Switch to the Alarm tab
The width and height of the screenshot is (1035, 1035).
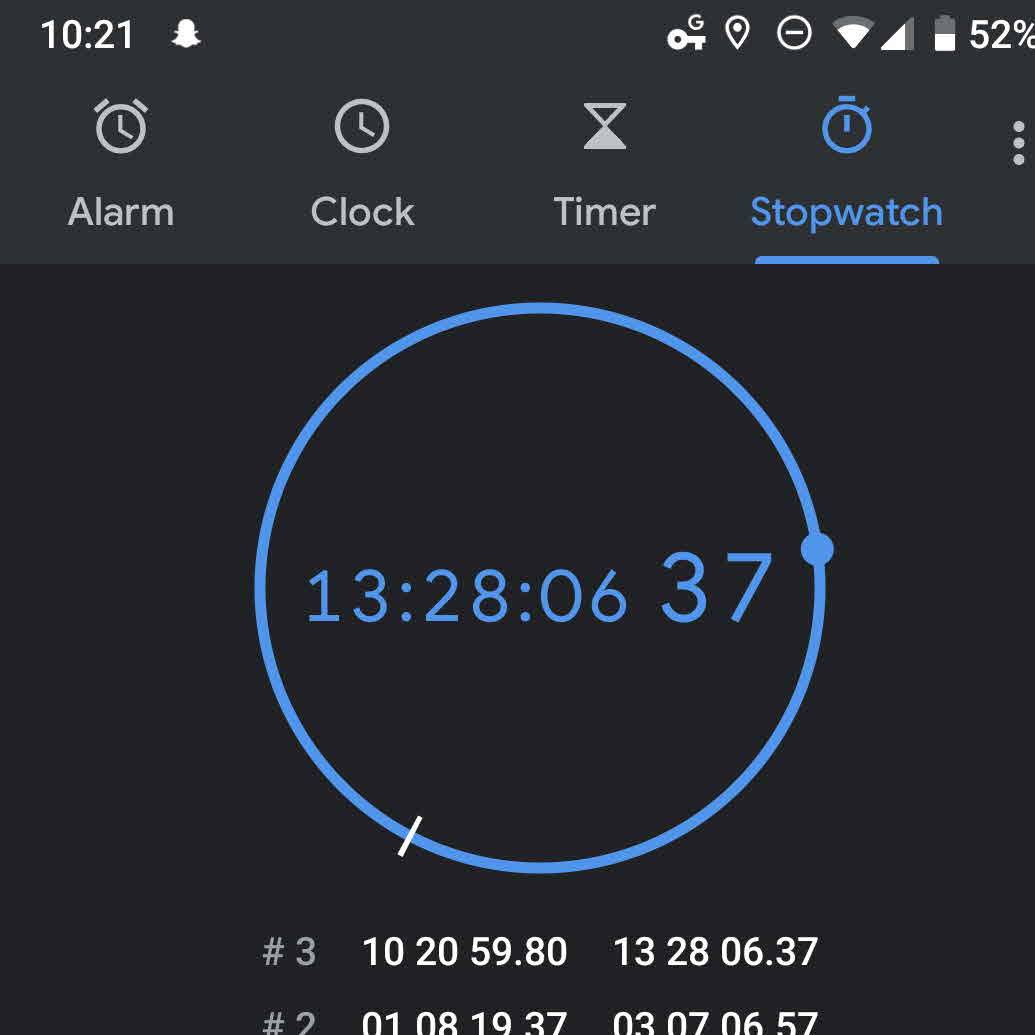(x=121, y=165)
